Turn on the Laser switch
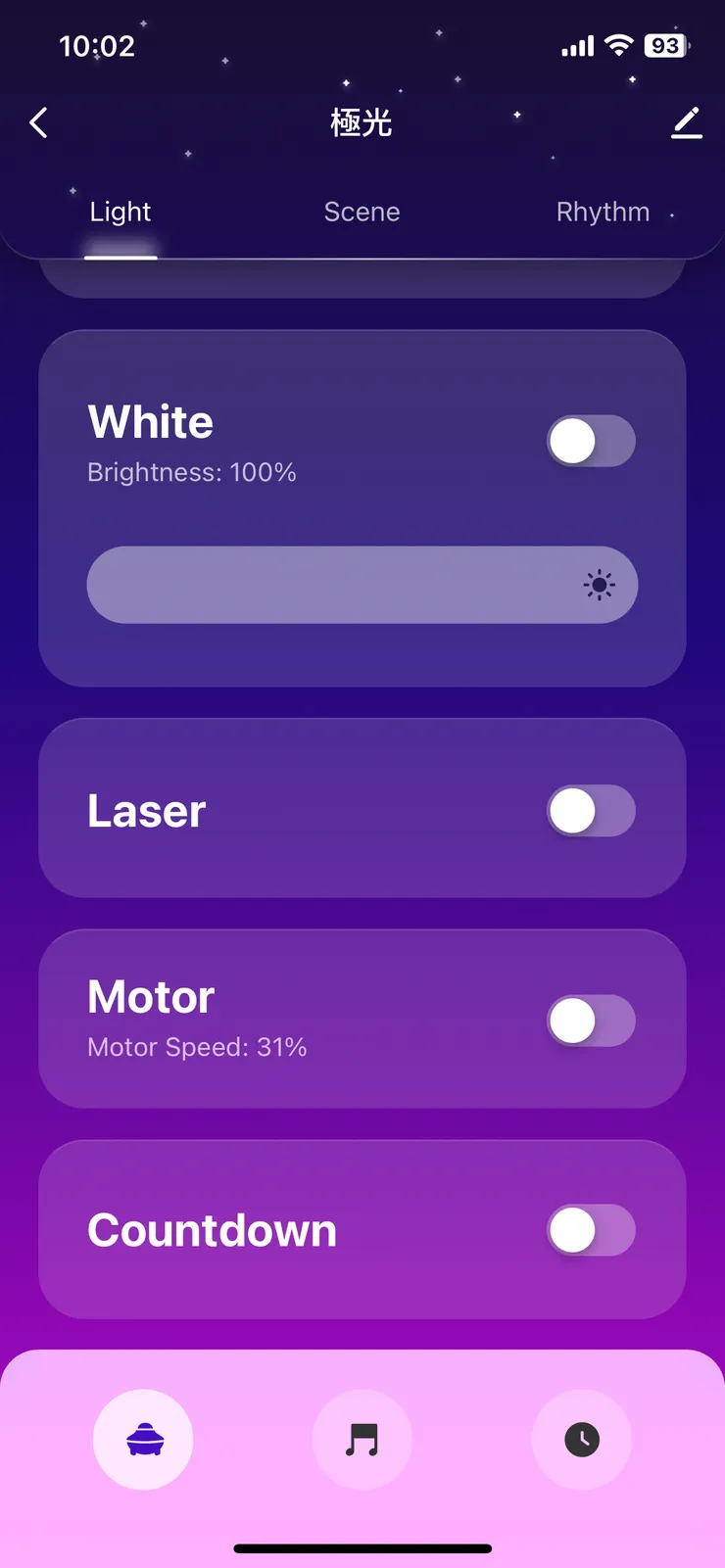 (x=591, y=811)
